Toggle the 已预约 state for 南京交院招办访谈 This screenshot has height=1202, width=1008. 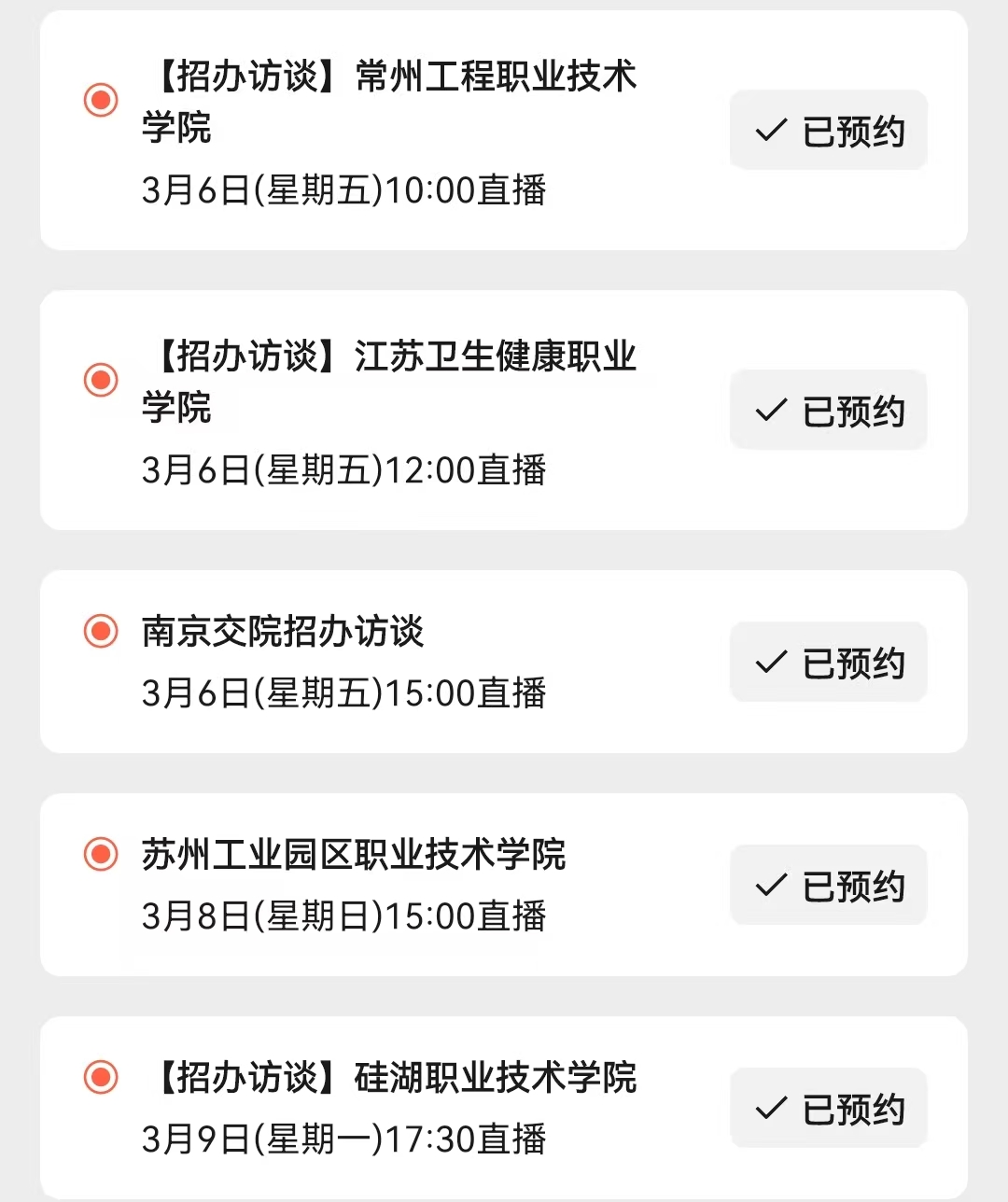(828, 663)
